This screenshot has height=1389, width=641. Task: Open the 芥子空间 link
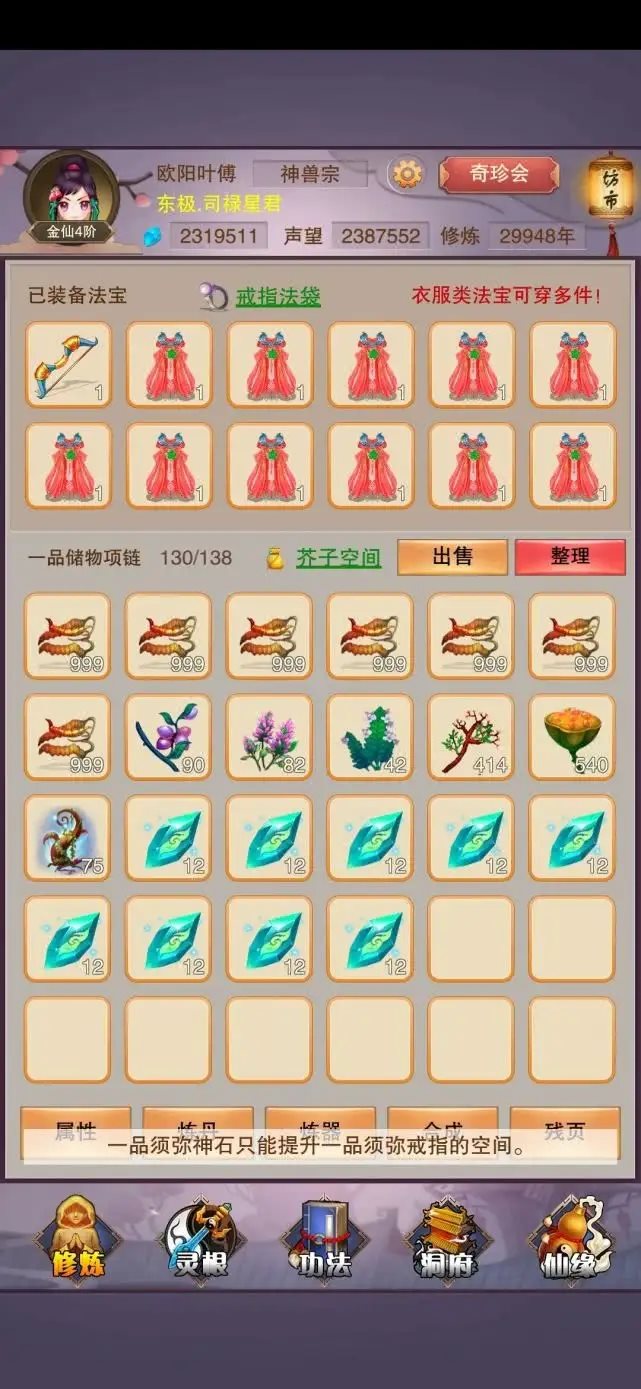338,558
